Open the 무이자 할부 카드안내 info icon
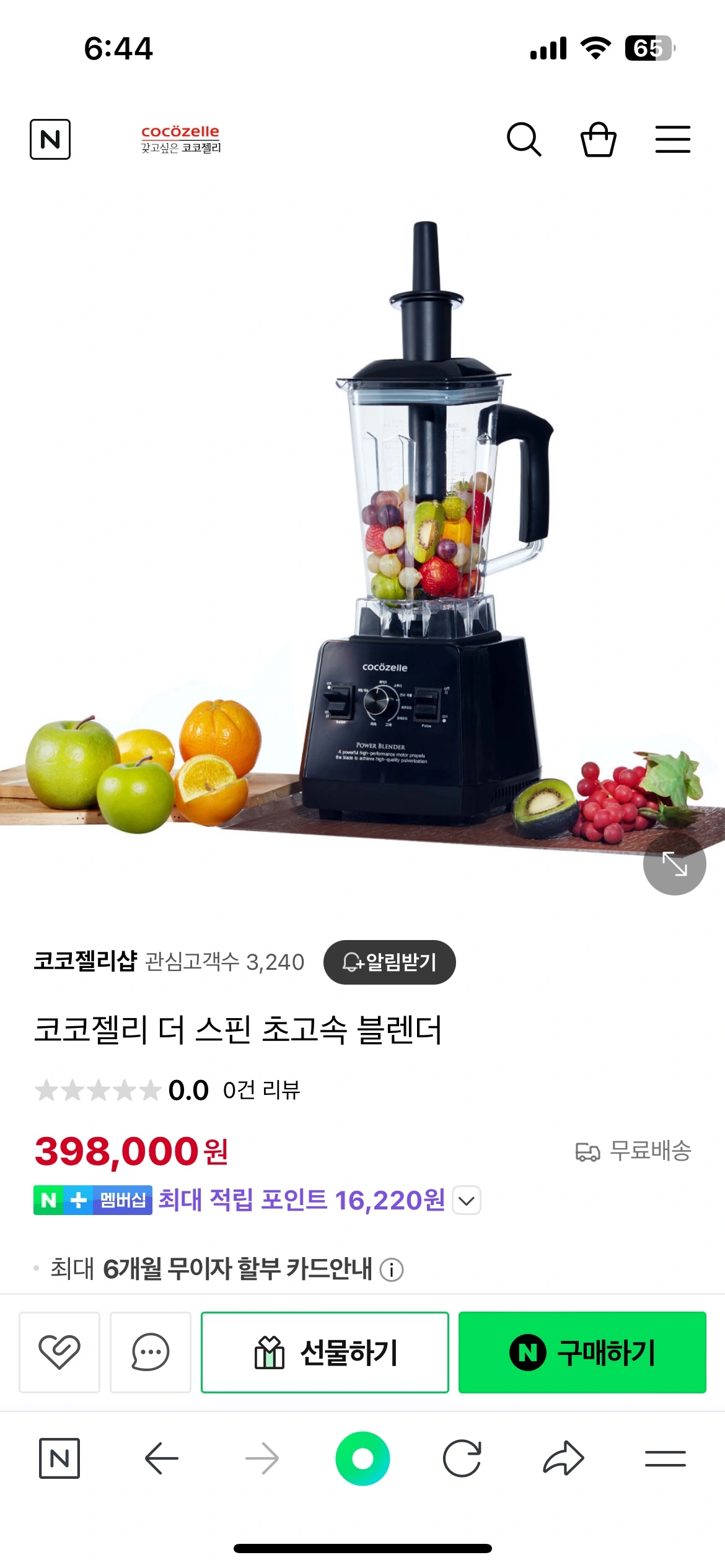Viewport: 725px width, 1568px height. 392,1270
